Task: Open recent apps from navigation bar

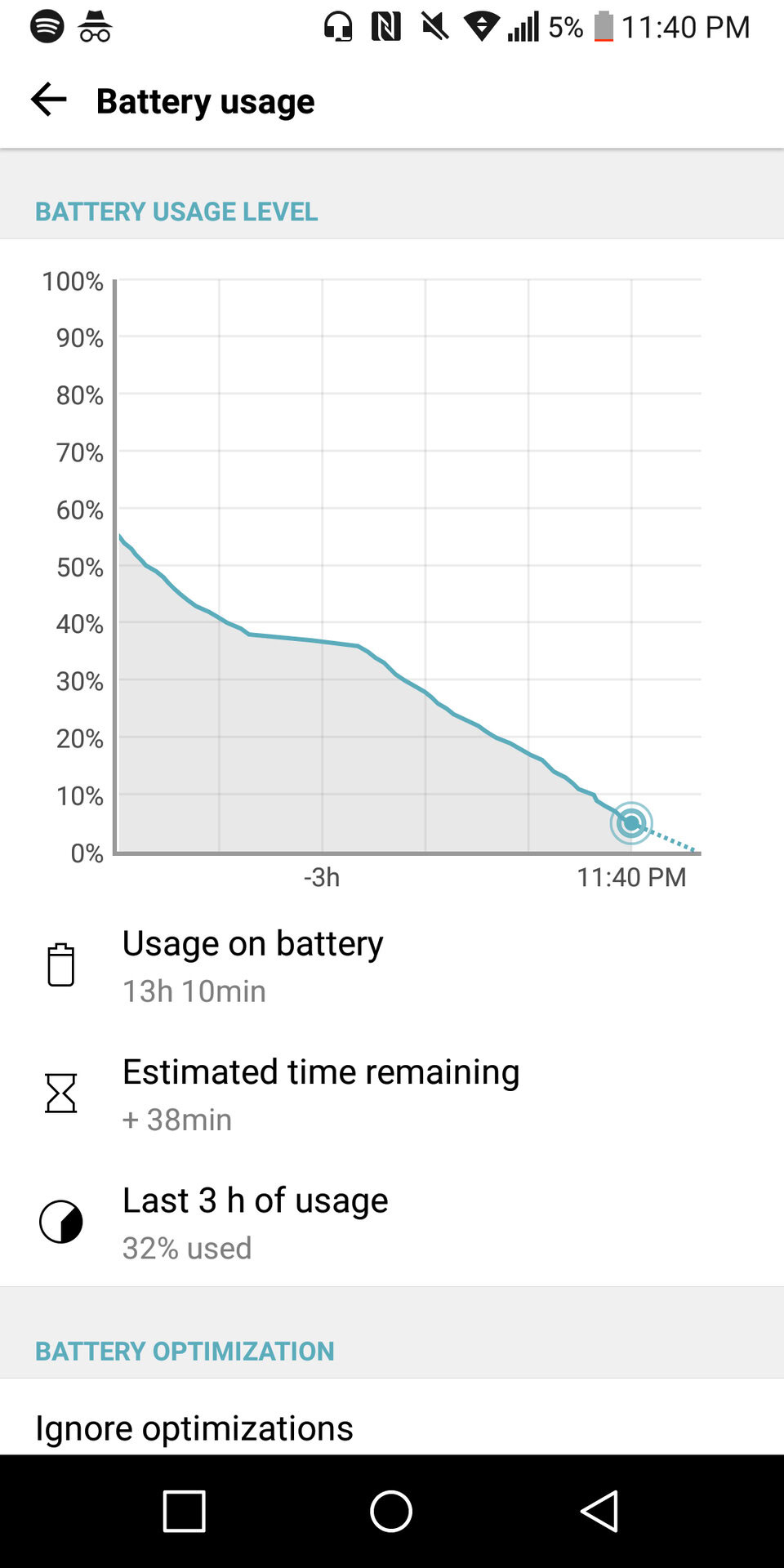Action: (x=184, y=1511)
